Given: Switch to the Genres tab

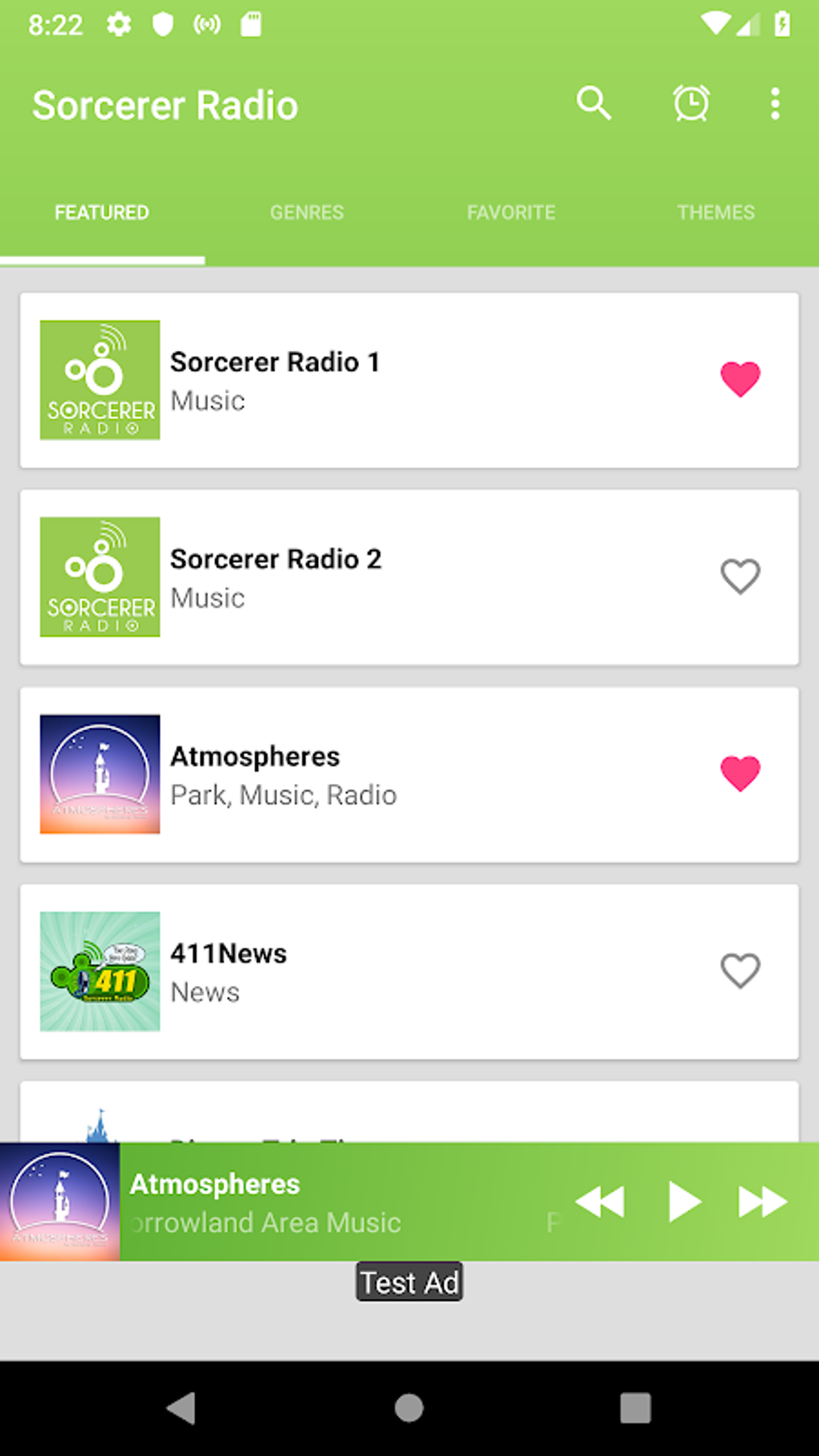Looking at the screenshot, I should pos(307,213).
